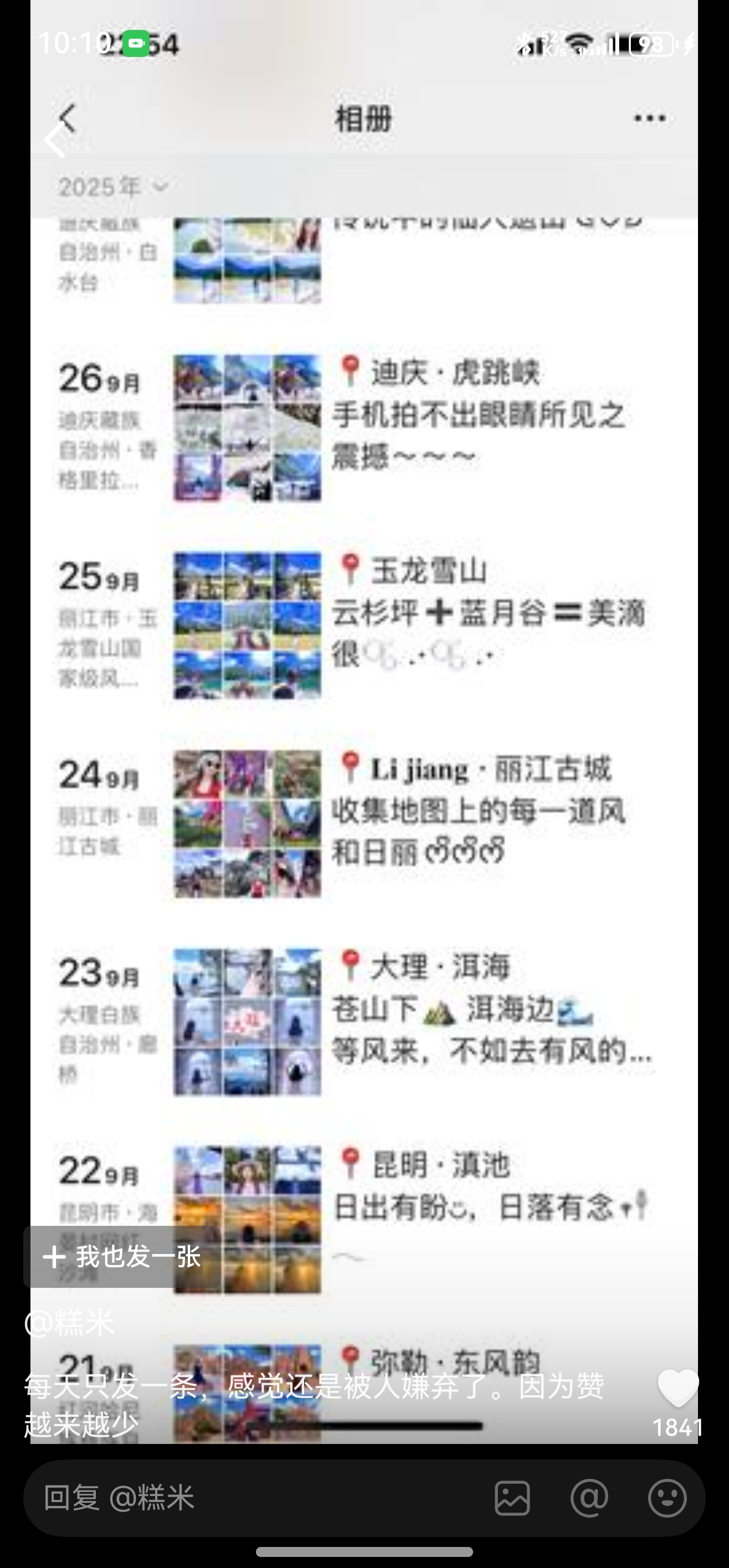729x1568 pixels.
Task: Open the emoji picker
Action: tap(667, 1498)
